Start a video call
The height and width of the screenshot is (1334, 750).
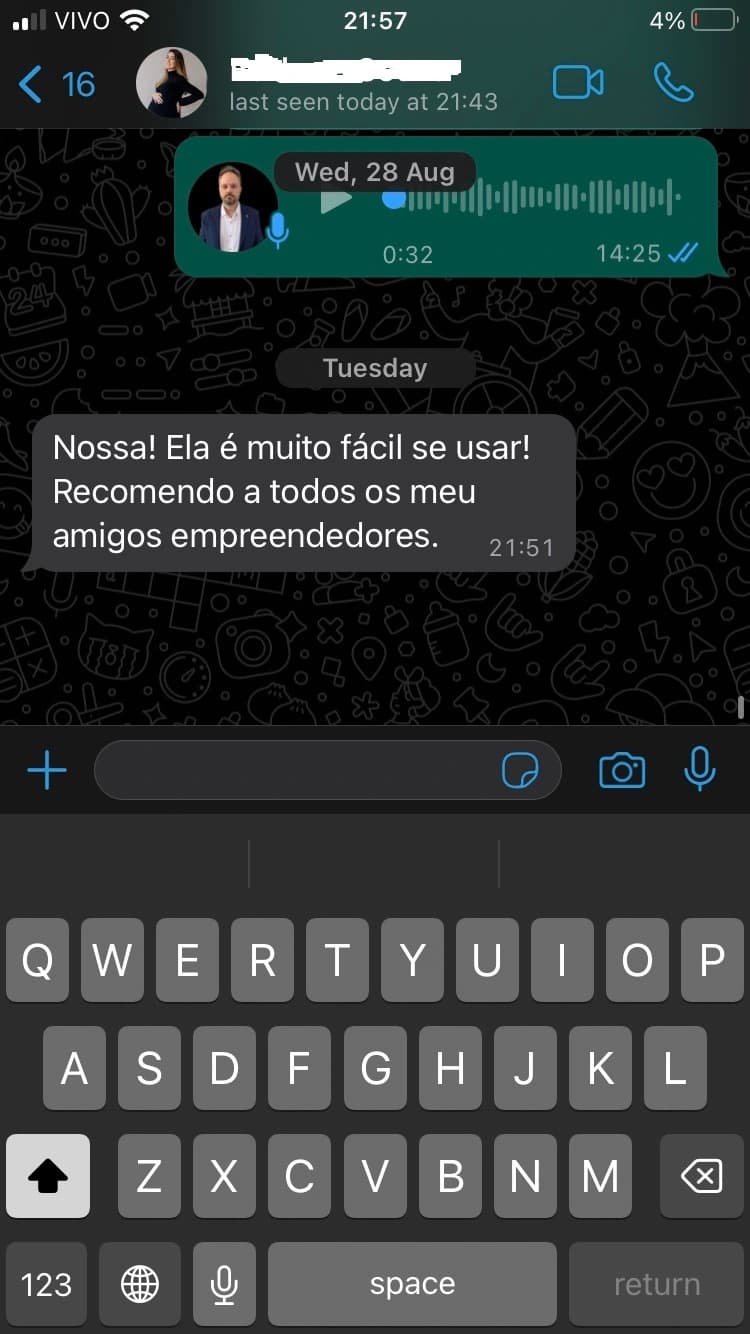(578, 83)
